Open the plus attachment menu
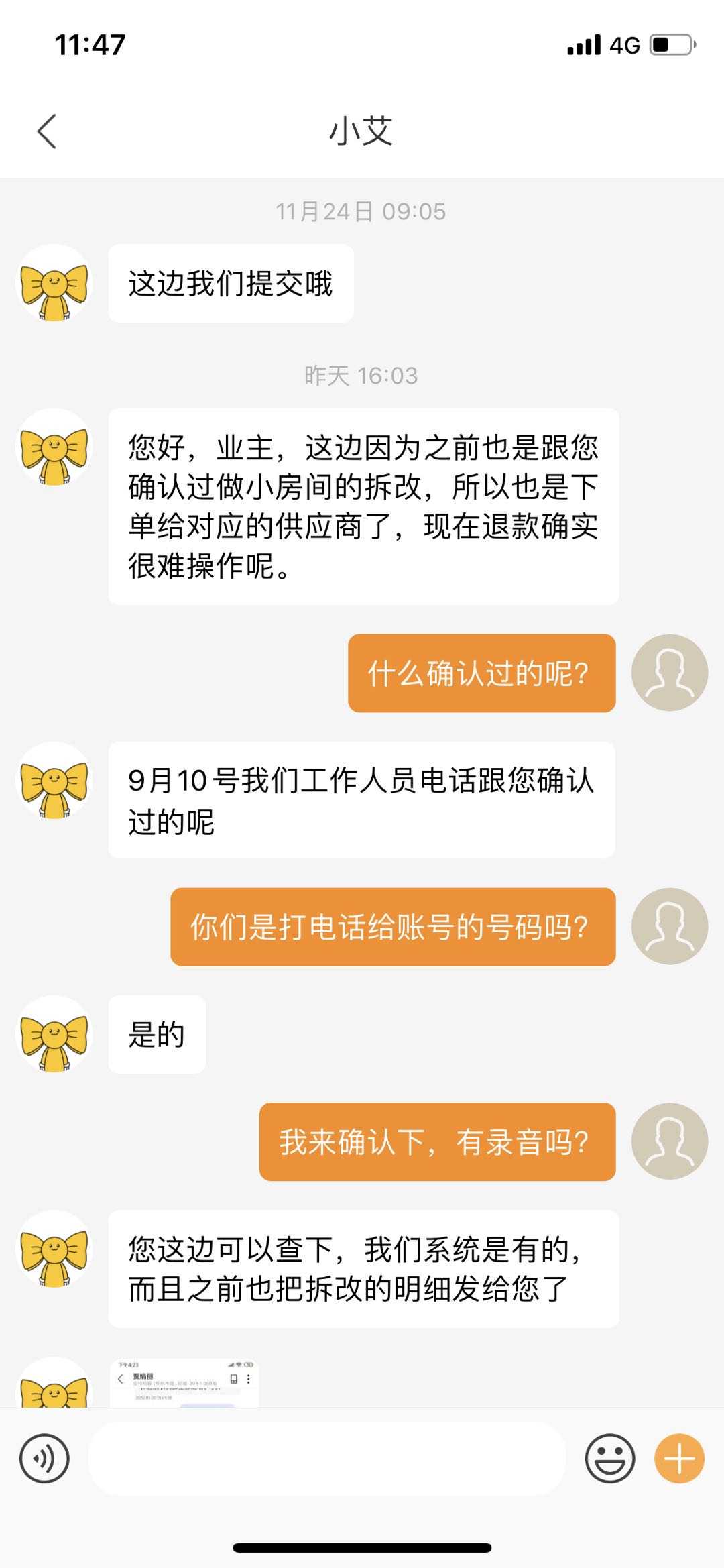This screenshot has height=1568, width=724. click(x=679, y=1458)
